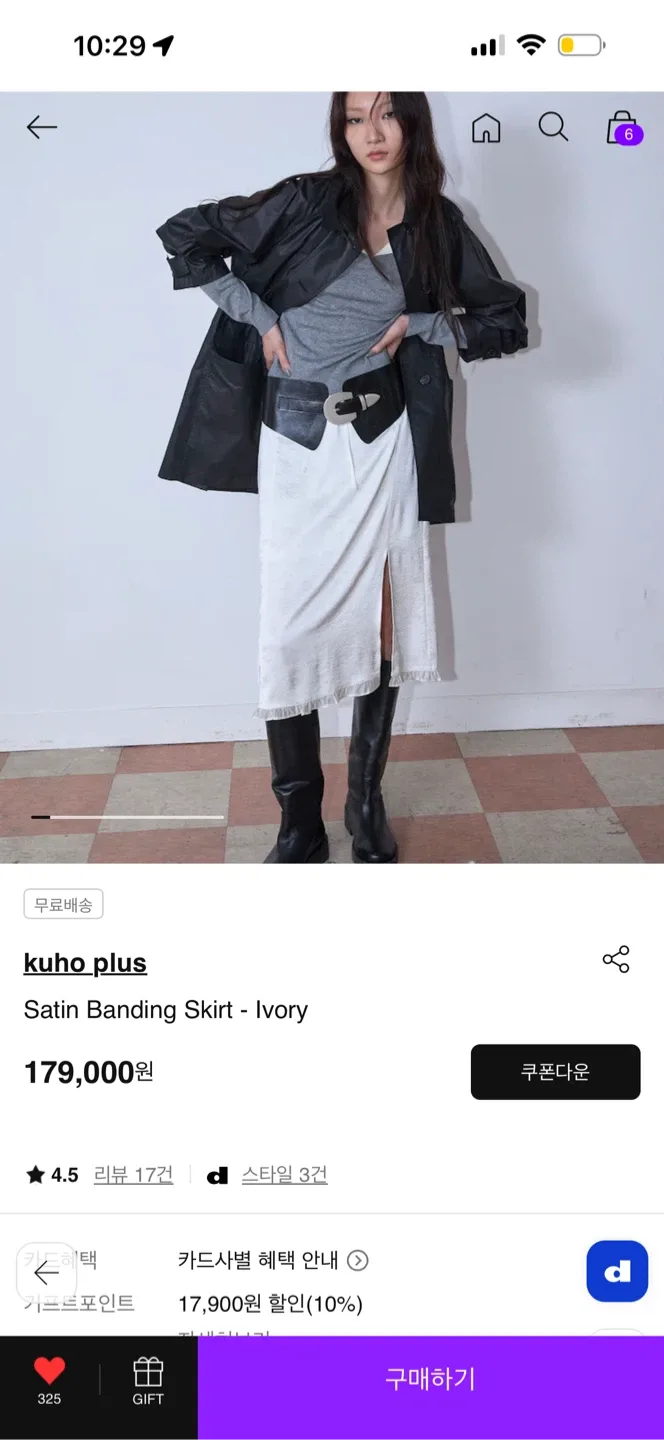View 리뷰 17건 reviews
The image size is (664, 1440).
click(x=133, y=1175)
